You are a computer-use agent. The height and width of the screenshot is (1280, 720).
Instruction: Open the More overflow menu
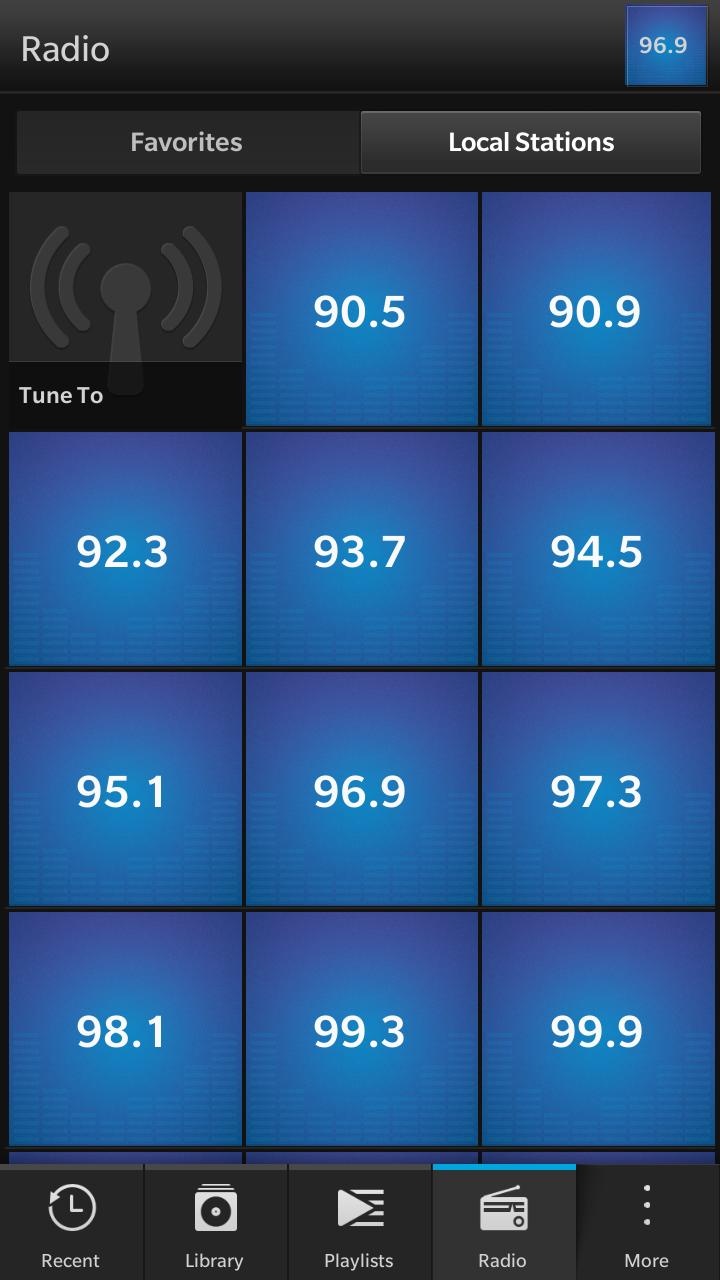[x=647, y=1224]
